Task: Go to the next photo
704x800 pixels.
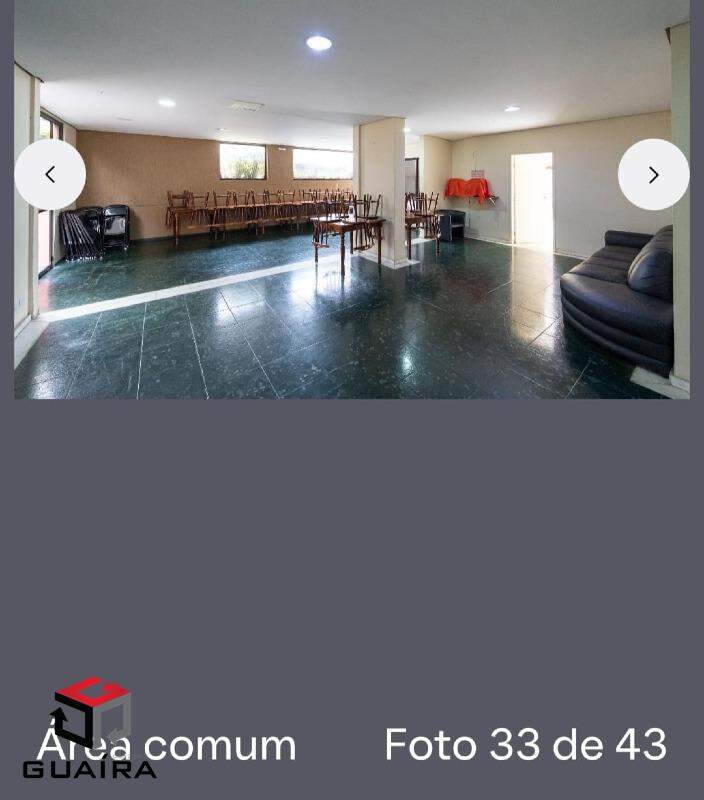Action: (x=653, y=175)
